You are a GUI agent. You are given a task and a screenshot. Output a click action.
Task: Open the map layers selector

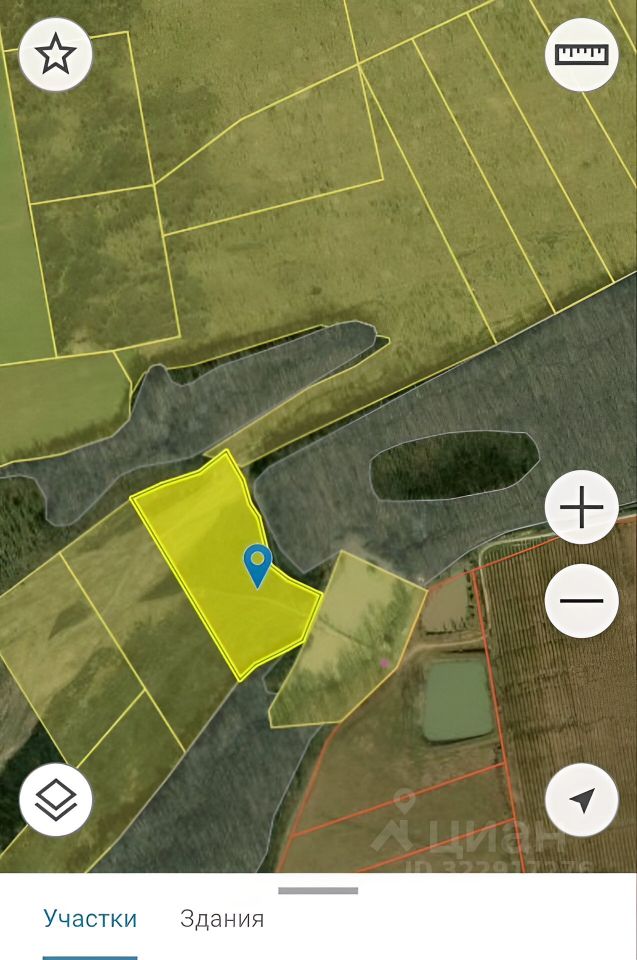coord(56,800)
